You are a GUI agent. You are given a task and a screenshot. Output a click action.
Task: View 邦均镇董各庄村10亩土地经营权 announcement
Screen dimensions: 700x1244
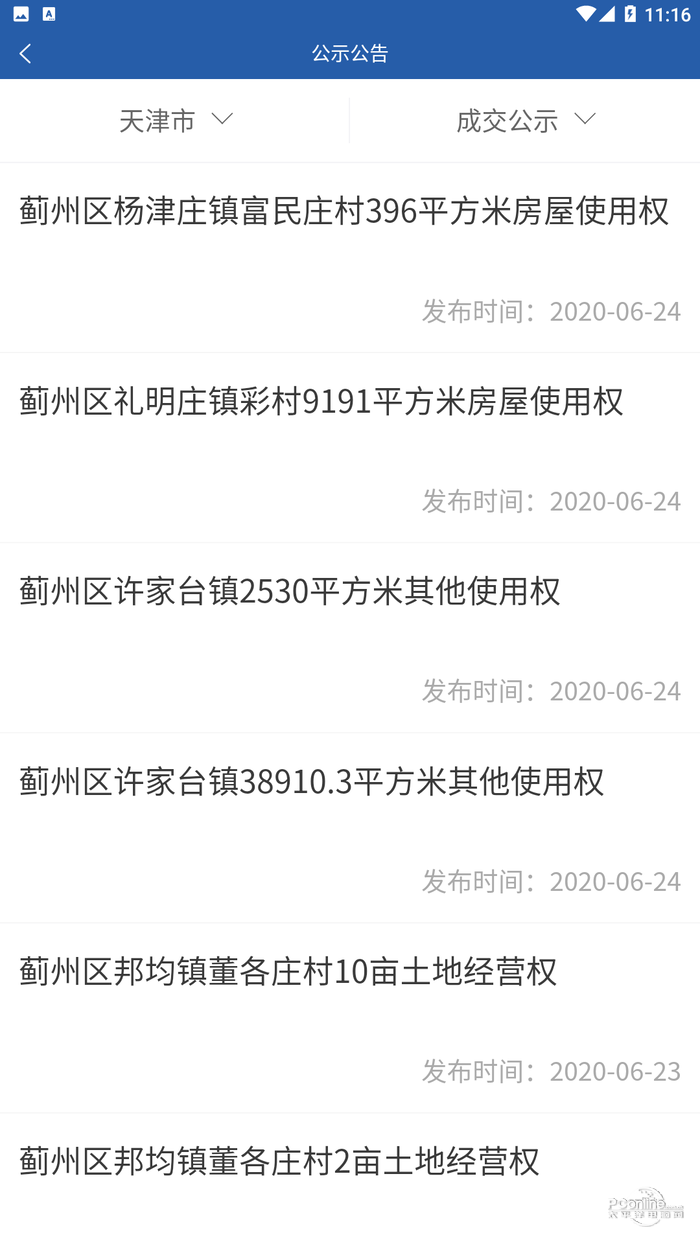[x=288, y=972]
